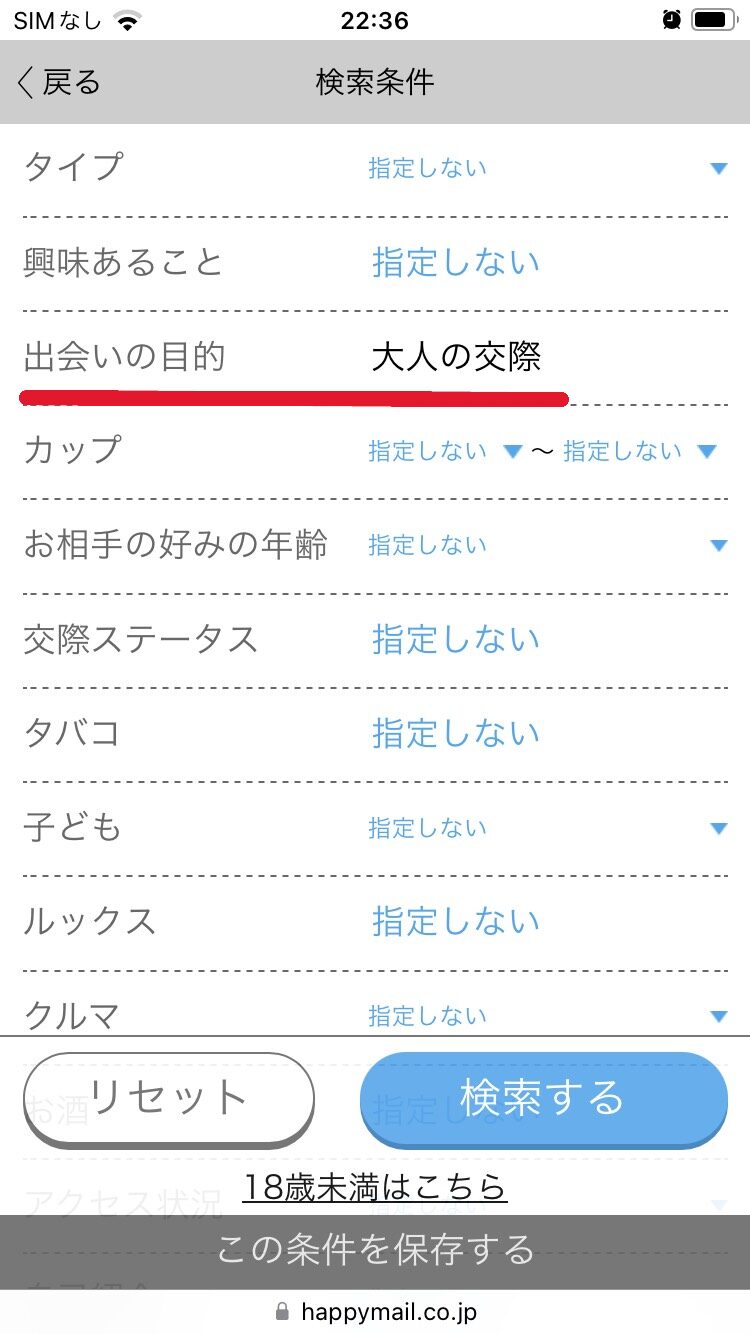Viewport: 750px width, 1334px height.
Task: Tap the リセット button
Action: coord(169,1098)
